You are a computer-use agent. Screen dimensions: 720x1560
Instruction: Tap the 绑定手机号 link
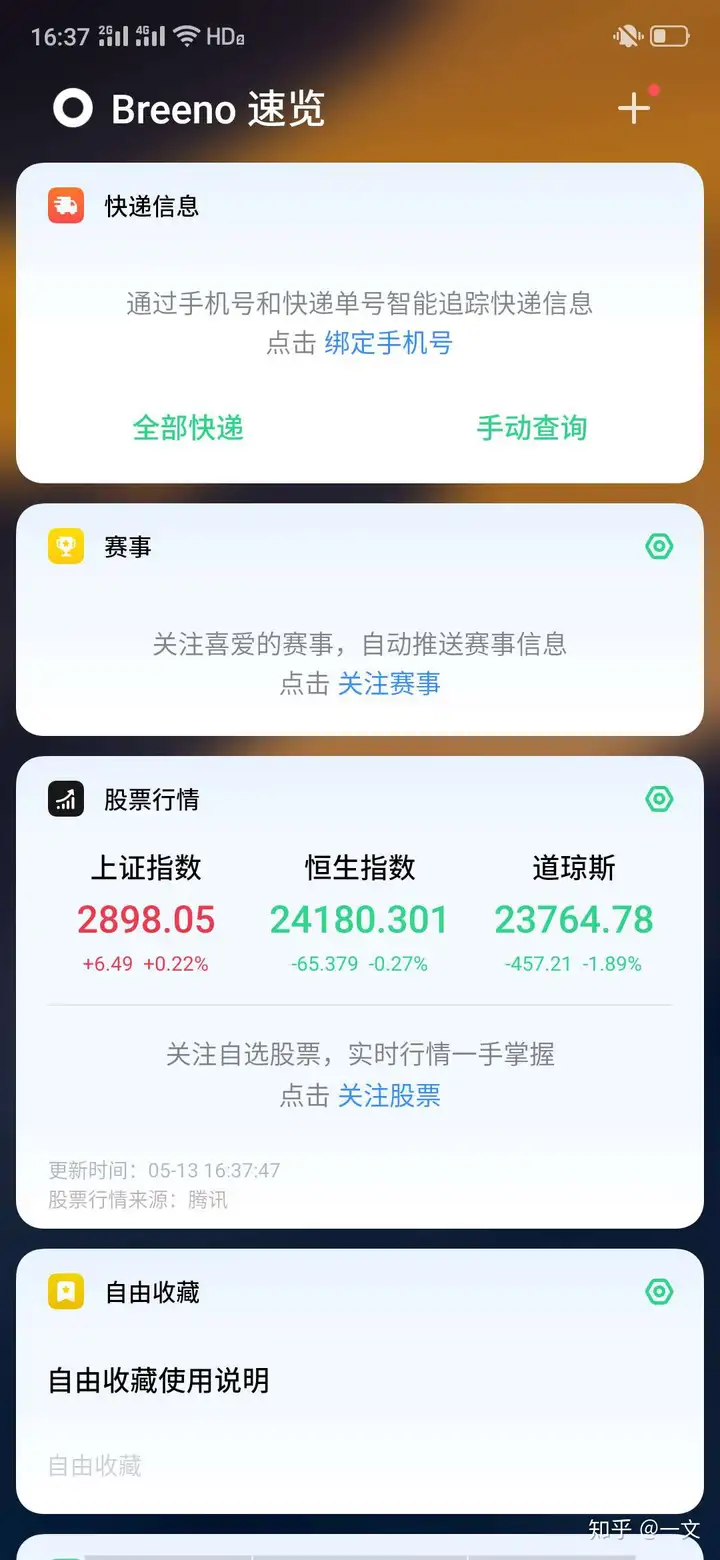coord(388,343)
